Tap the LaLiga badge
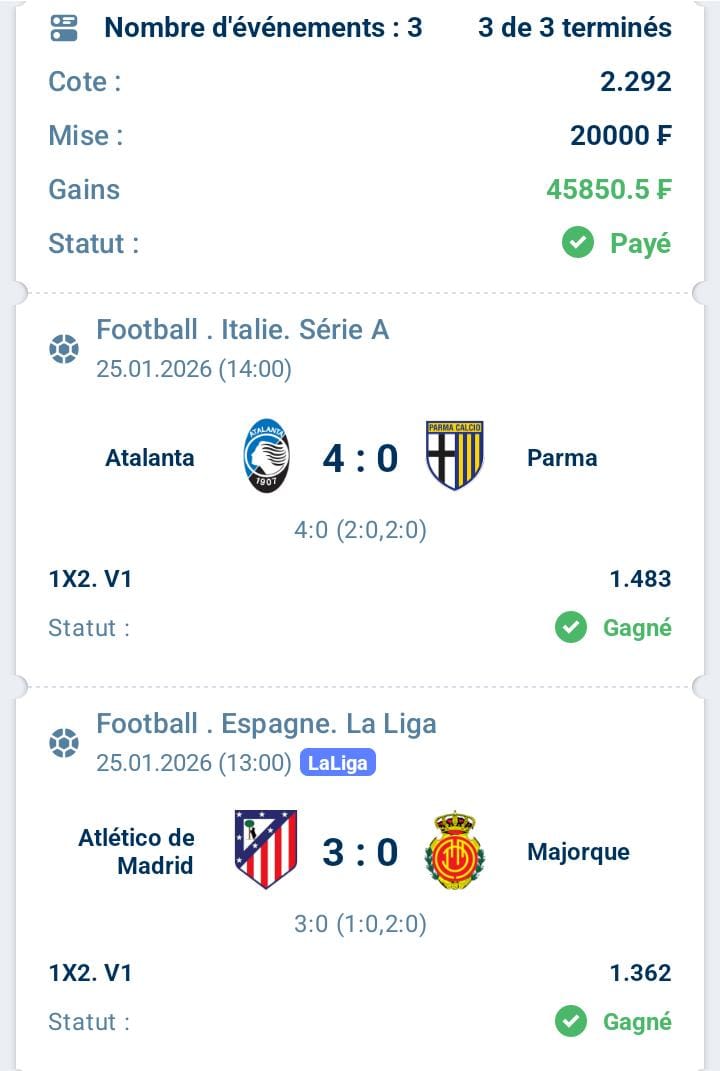This screenshot has width=720, height=1071. (337, 764)
